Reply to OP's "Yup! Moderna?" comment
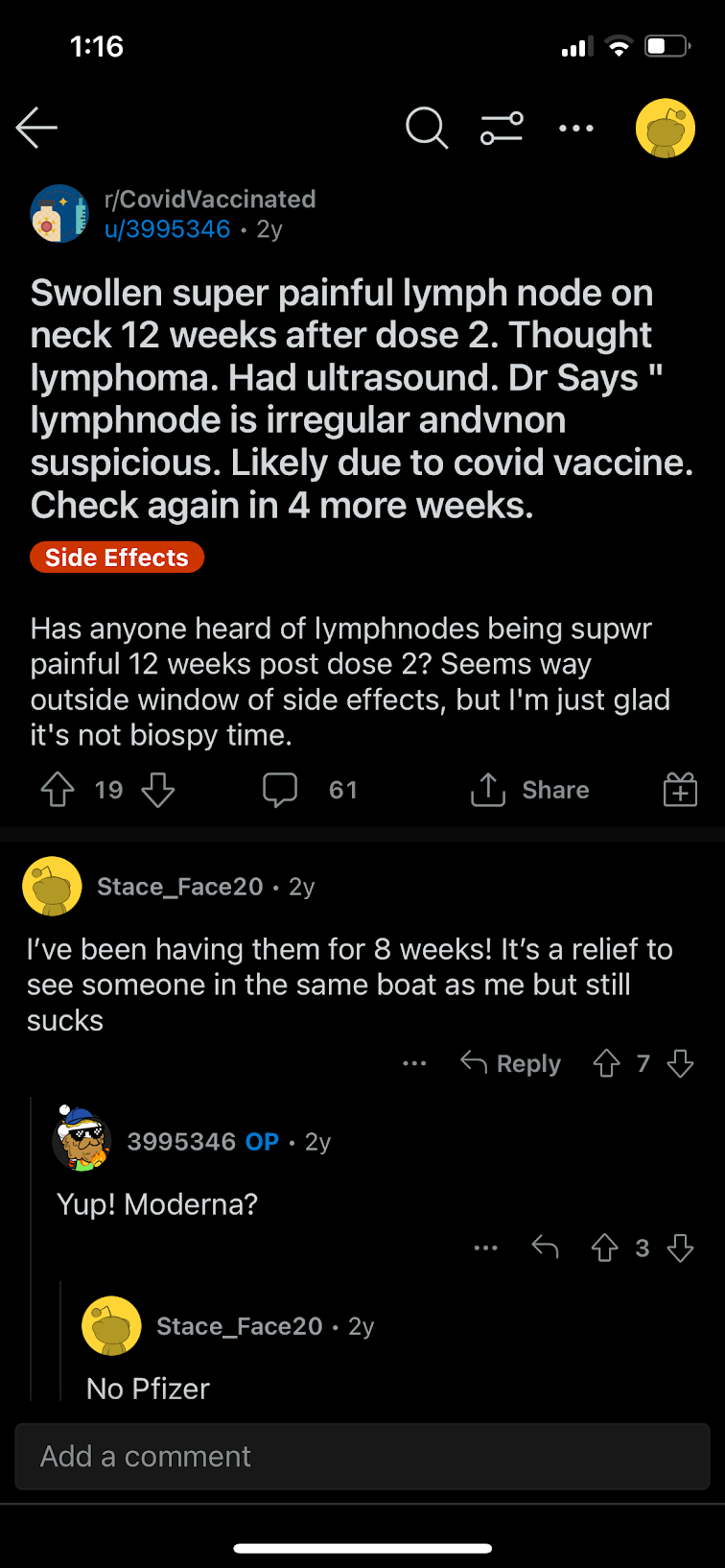 tap(545, 1247)
